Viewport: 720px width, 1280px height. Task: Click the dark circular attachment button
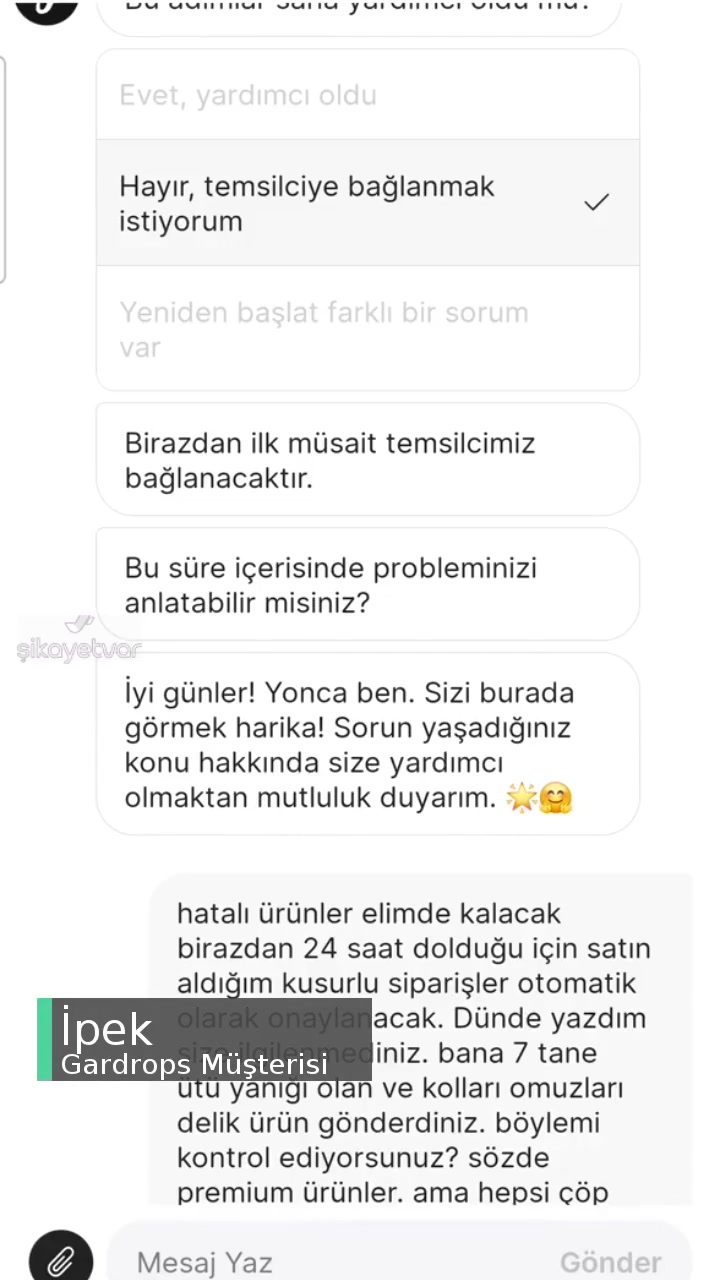(60, 1257)
